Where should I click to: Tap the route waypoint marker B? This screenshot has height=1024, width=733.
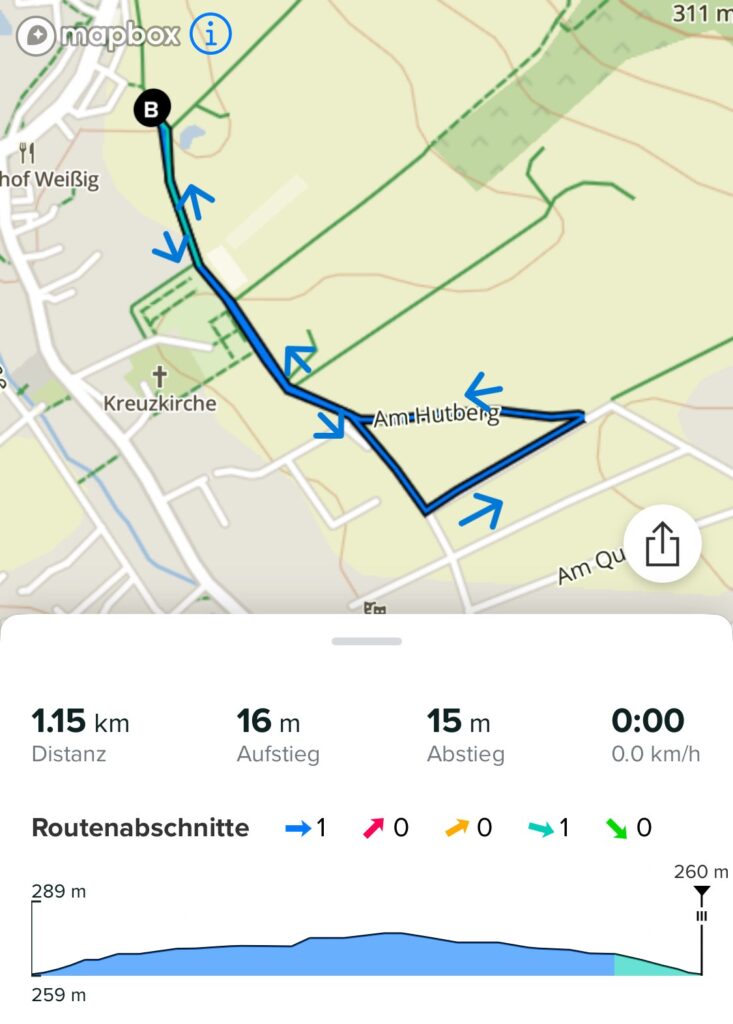click(152, 109)
